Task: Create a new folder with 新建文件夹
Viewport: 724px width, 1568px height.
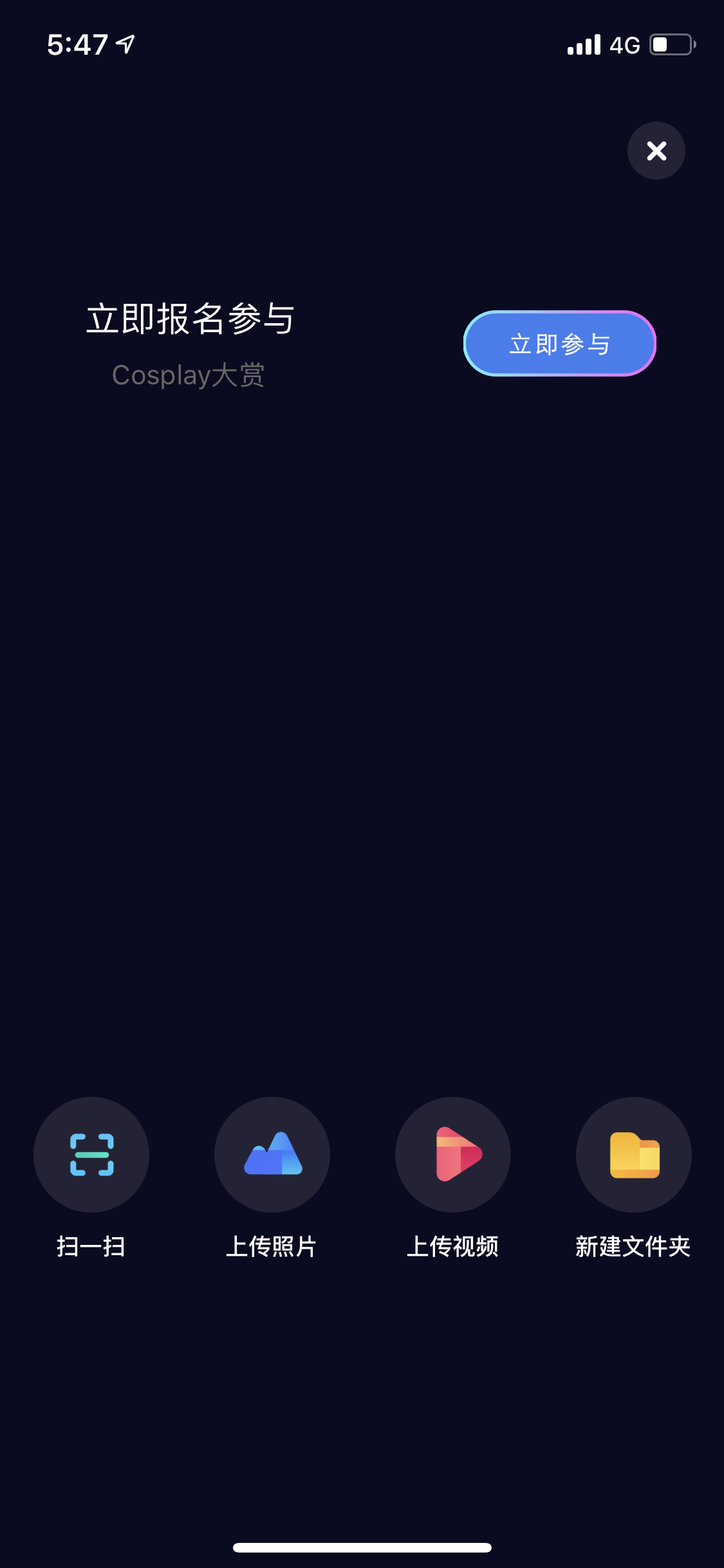Action: (x=634, y=1155)
